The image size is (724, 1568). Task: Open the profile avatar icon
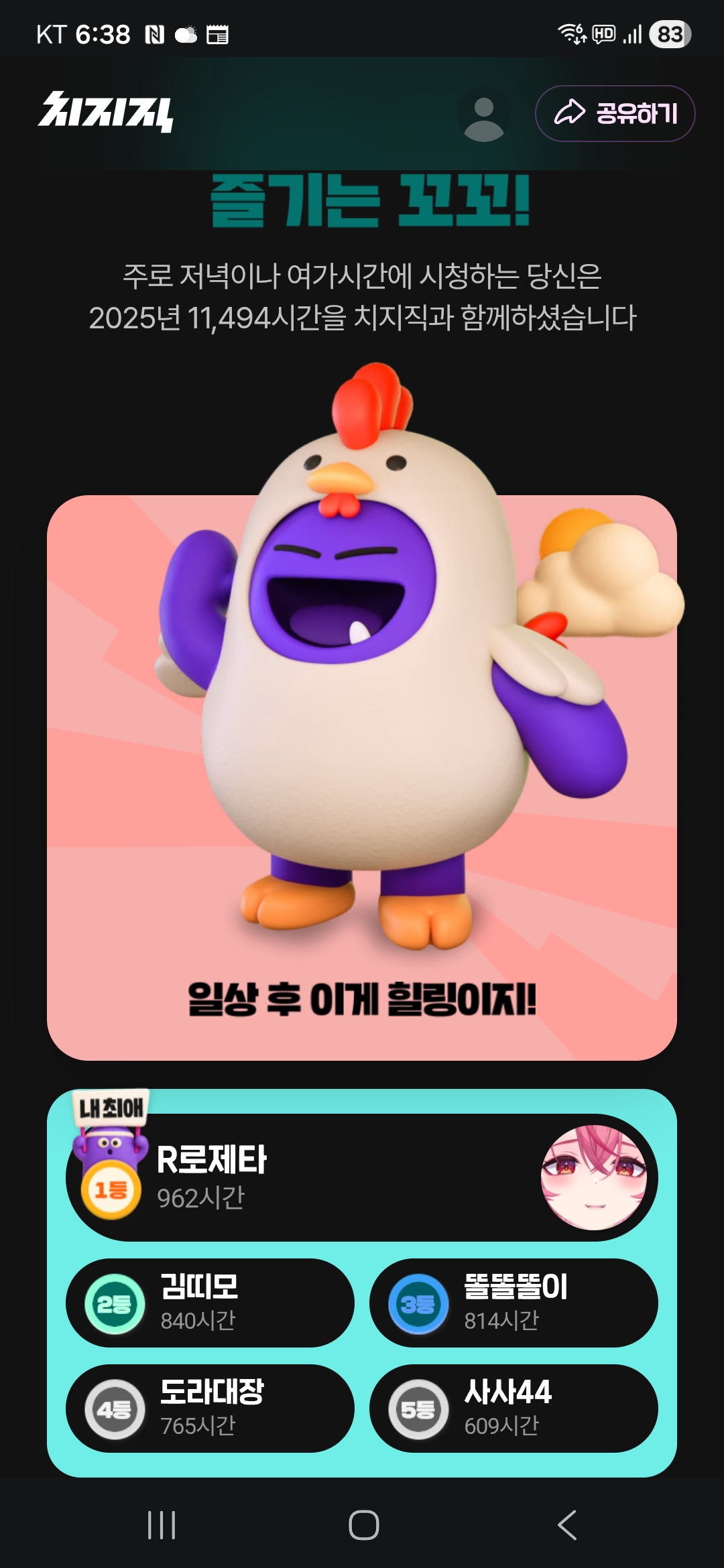point(483,115)
